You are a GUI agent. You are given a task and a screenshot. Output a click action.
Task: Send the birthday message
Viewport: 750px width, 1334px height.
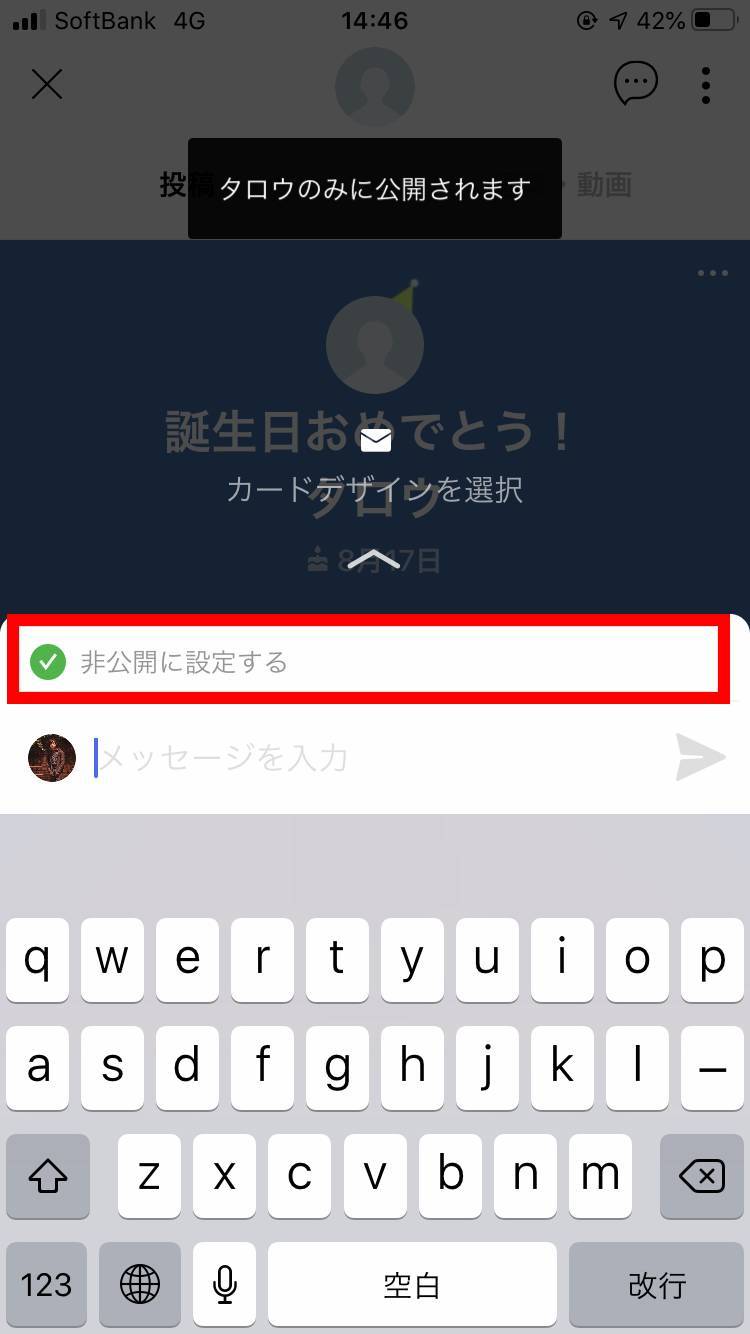[x=700, y=757]
